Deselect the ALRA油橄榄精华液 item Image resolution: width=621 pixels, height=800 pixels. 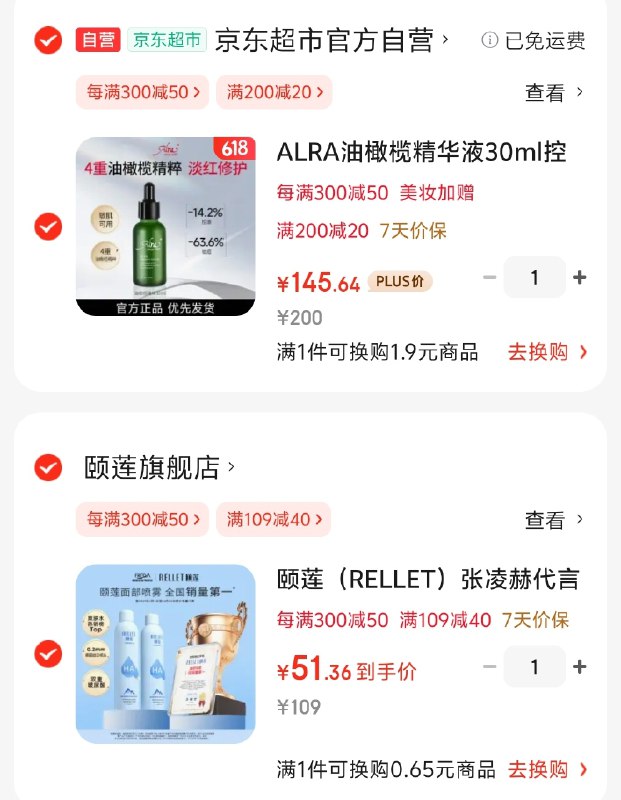click(48, 226)
